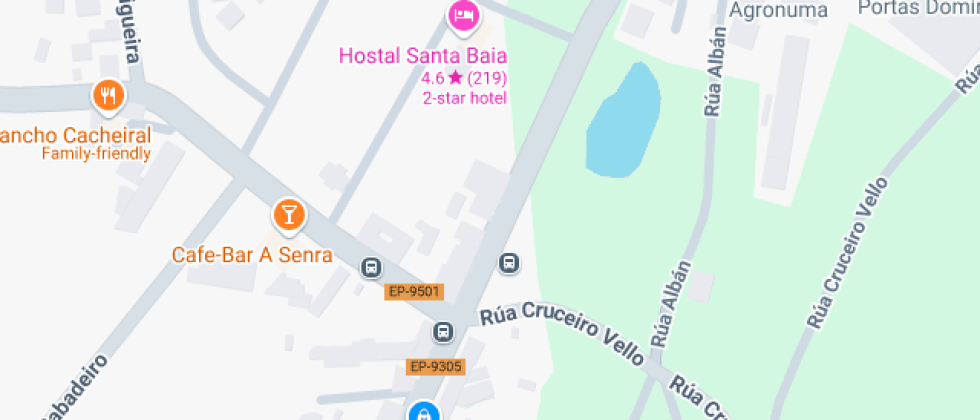The image size is (980, 420).
Task: Select the Cafe-Bar A Senra bar marker
Action: pyautogui.click(x=289, y=214)
